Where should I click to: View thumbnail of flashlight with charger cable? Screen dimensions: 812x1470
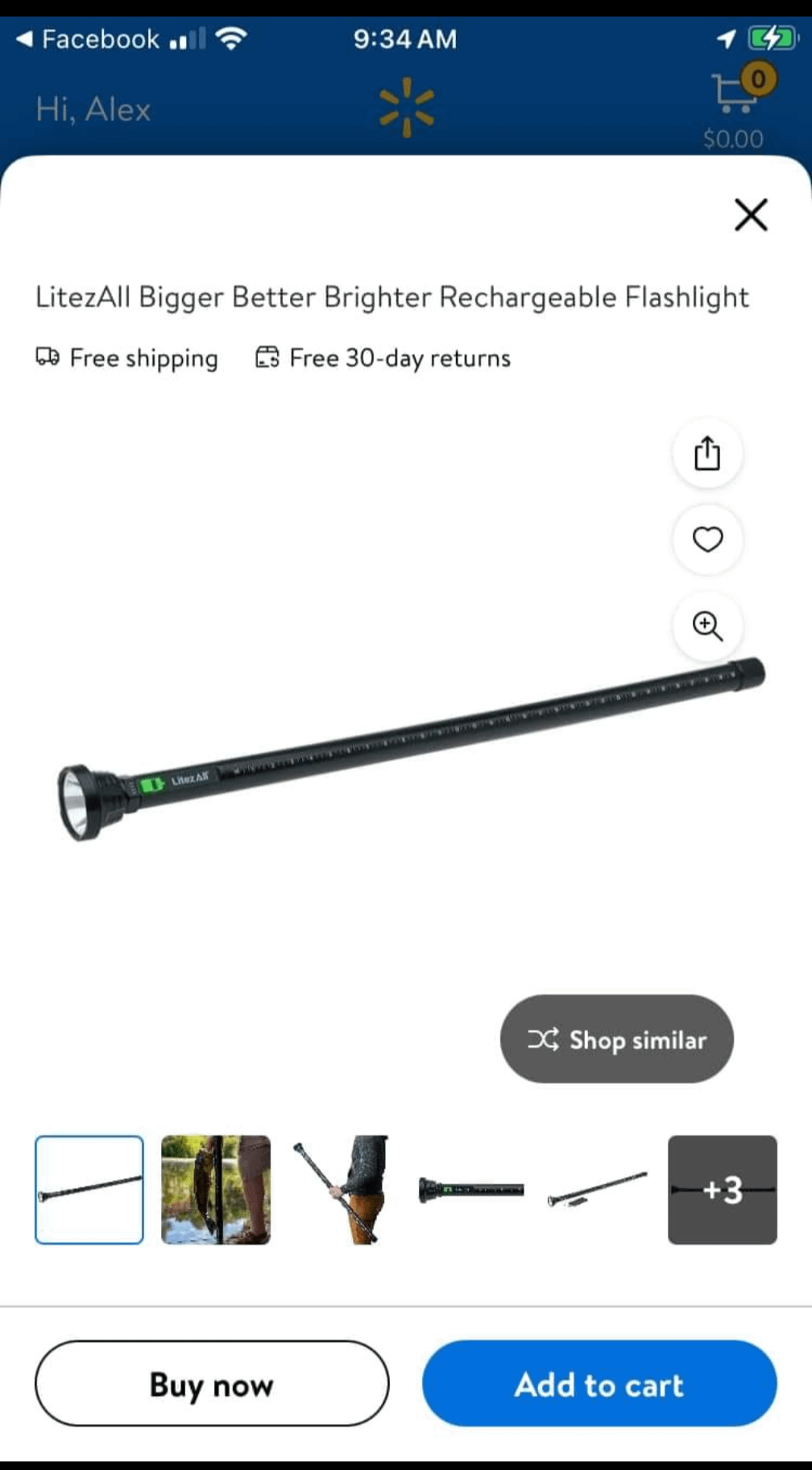(596, 1190)
